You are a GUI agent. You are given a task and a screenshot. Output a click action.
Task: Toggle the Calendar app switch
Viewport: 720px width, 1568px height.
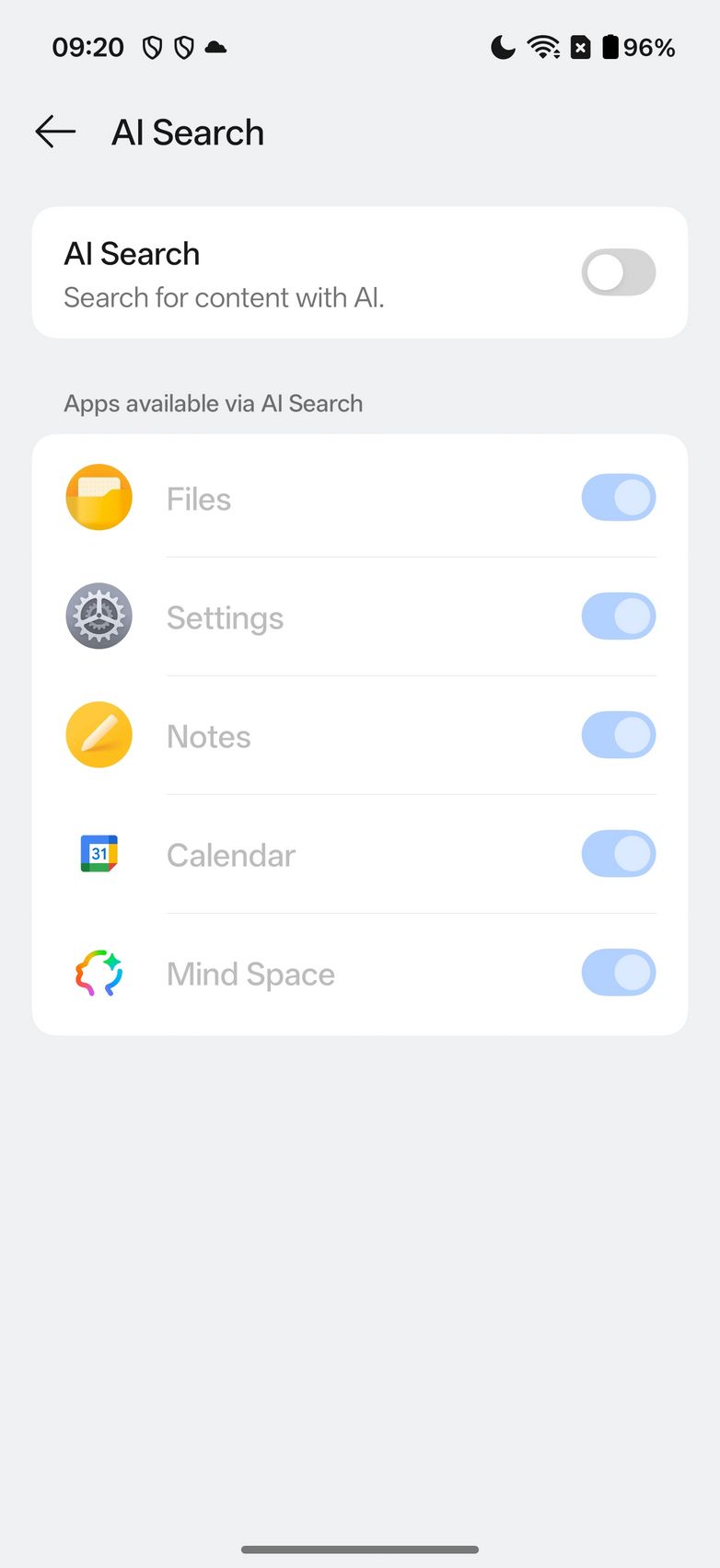618,854
